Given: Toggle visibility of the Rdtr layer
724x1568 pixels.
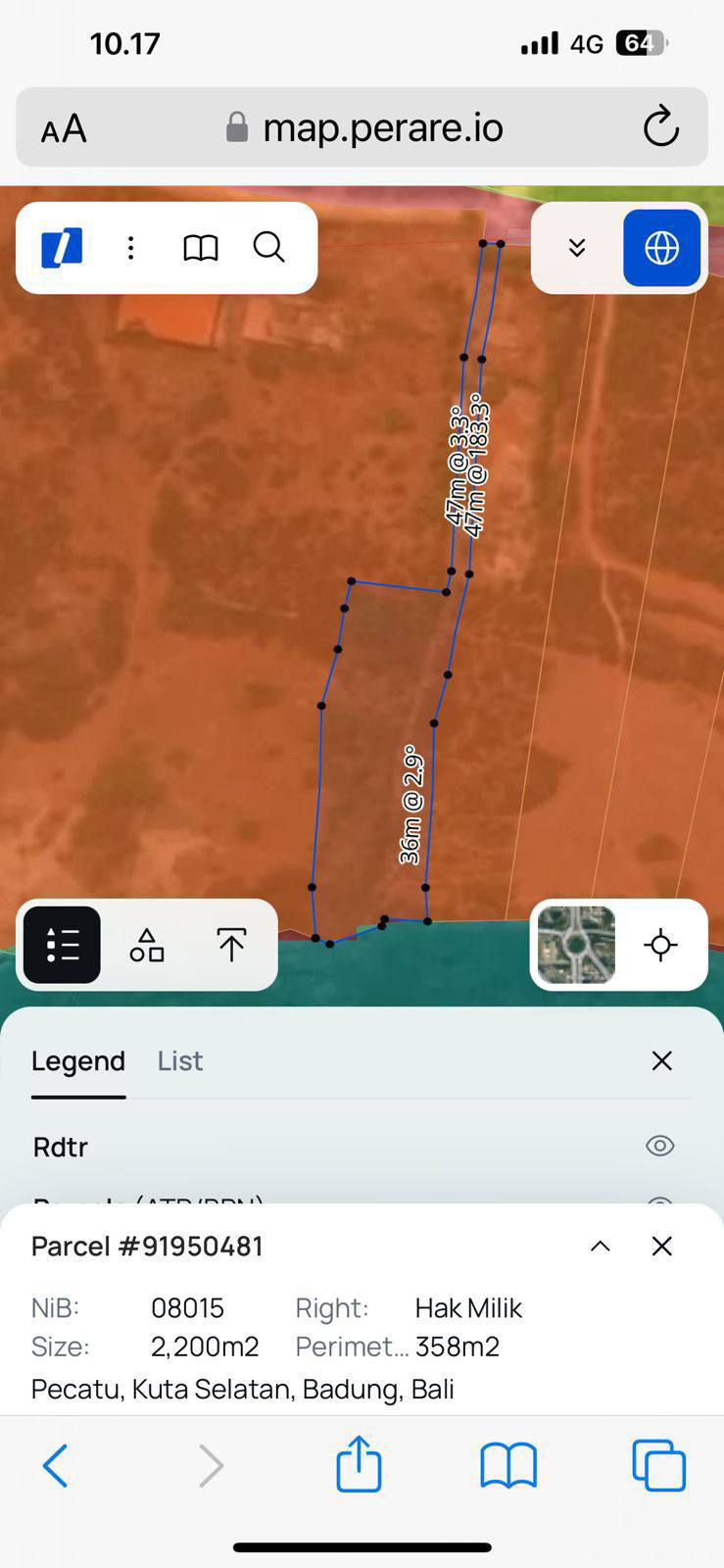Looking at the screenshot, I should coord(660,1146).
